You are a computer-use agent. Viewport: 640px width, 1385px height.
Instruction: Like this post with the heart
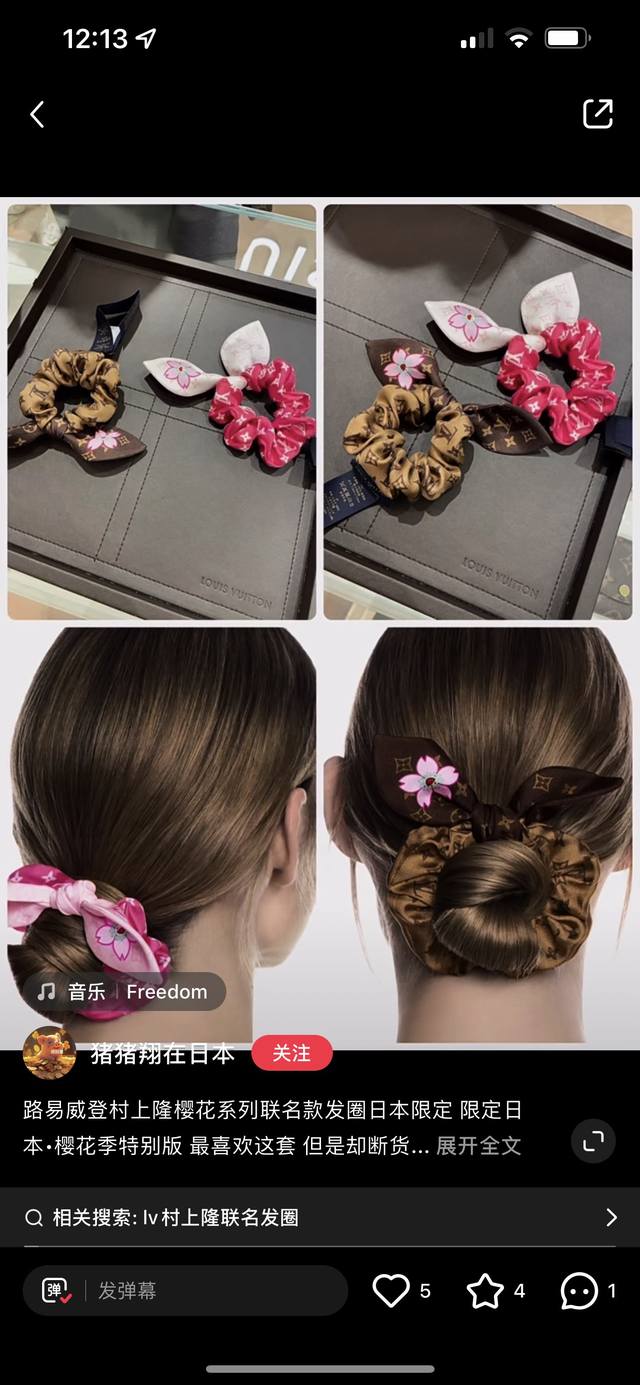pyautogui.click(x=391, y=1291)
